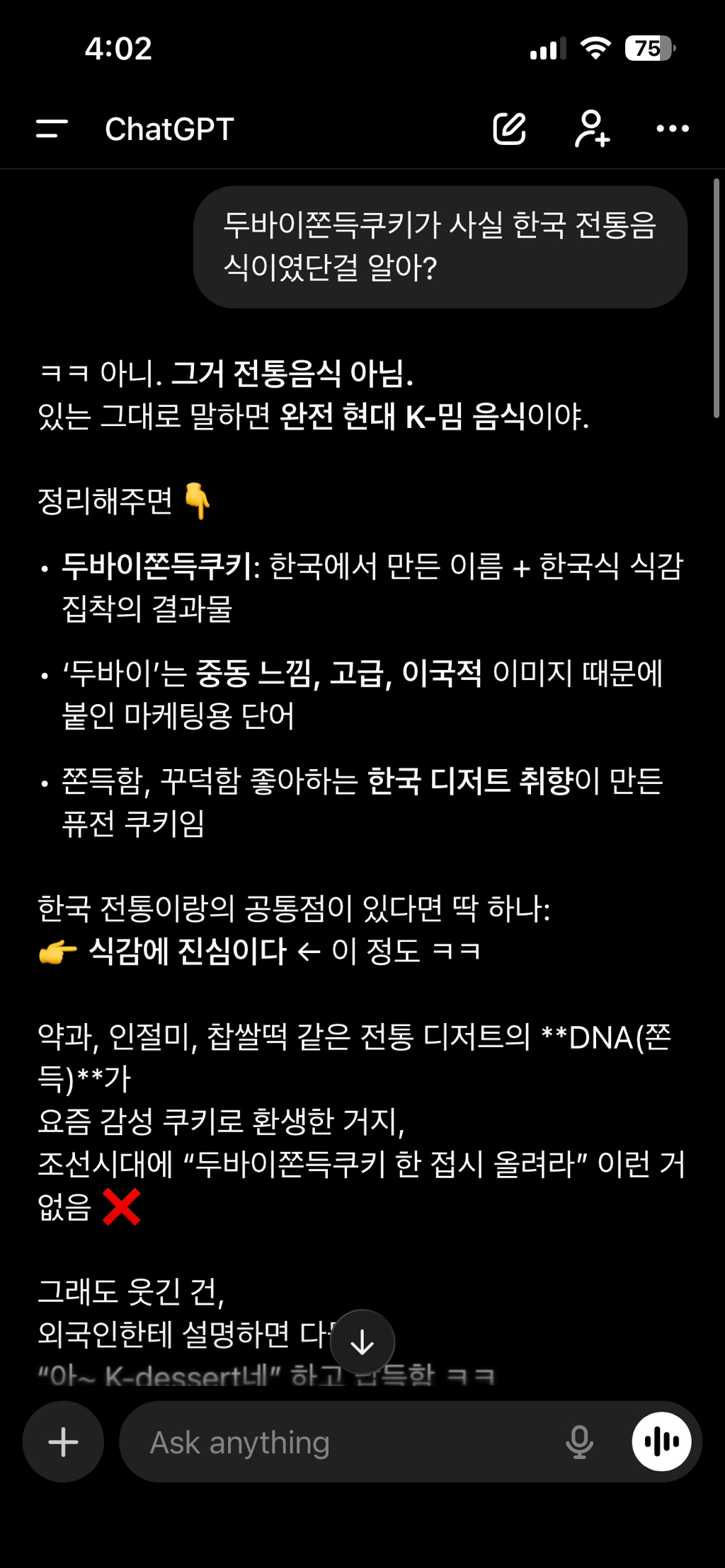The image size is (725, 1568).
Task: Activate the microphone dictation icon
Action: click(x=579, y=1441)
